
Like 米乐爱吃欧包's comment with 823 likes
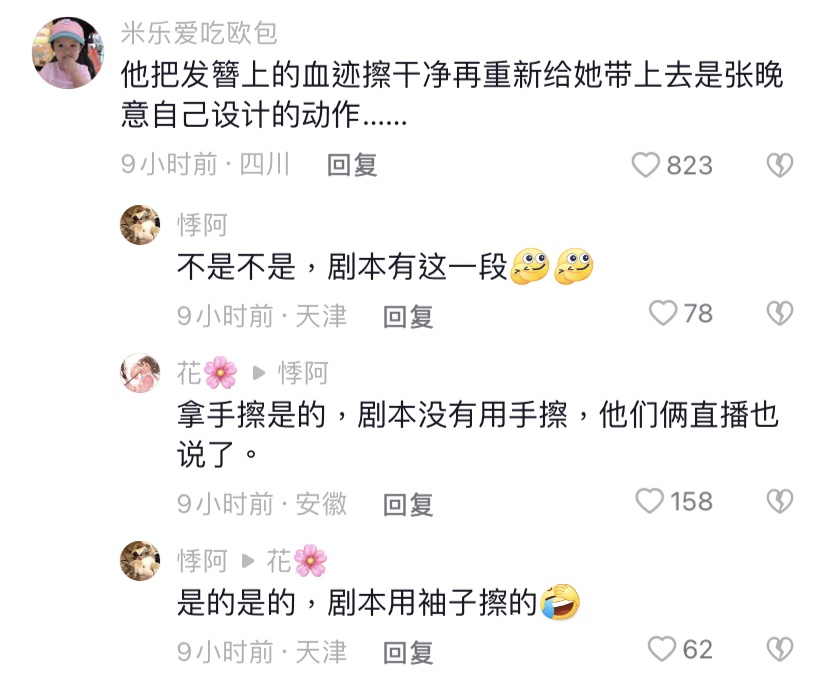click(x=647, y=165)
